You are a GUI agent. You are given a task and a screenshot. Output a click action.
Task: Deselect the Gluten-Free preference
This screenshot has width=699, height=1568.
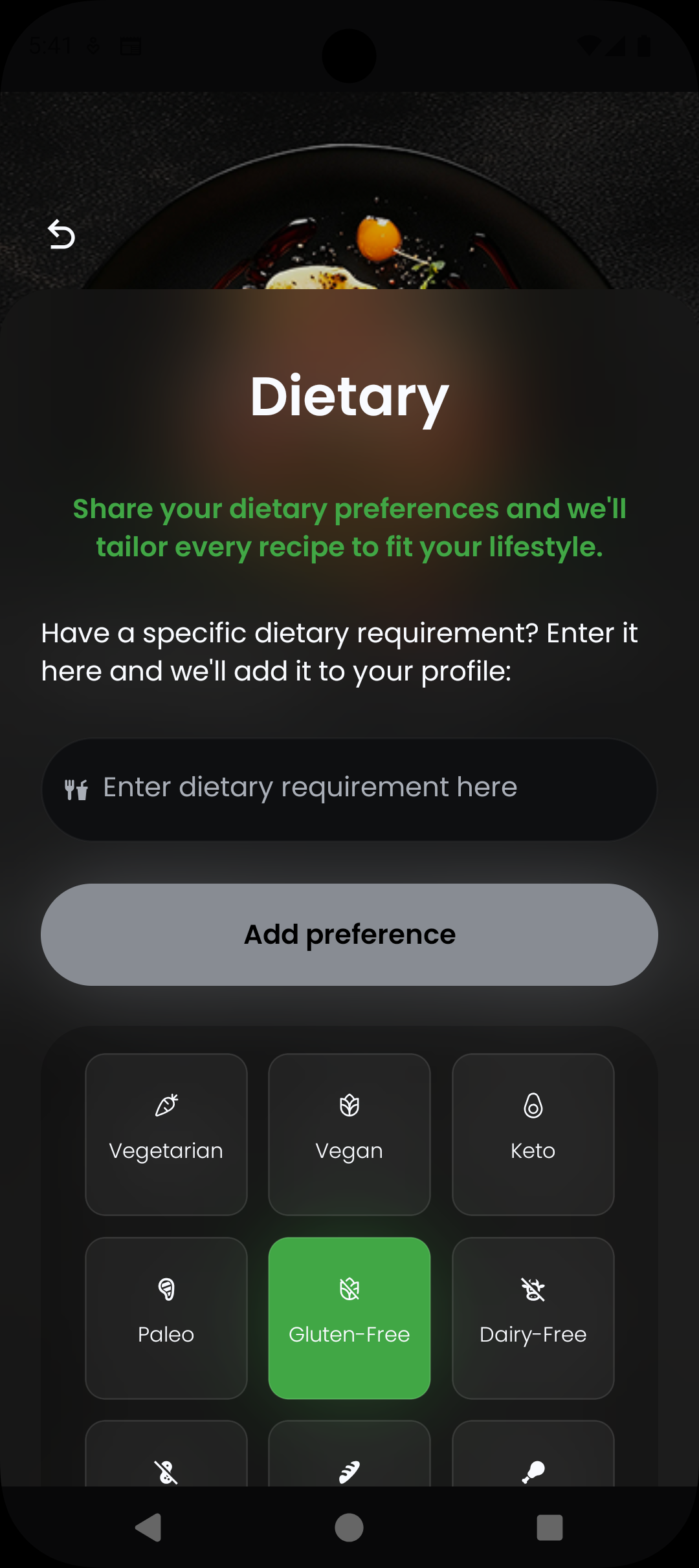[x=349, y=1318]
